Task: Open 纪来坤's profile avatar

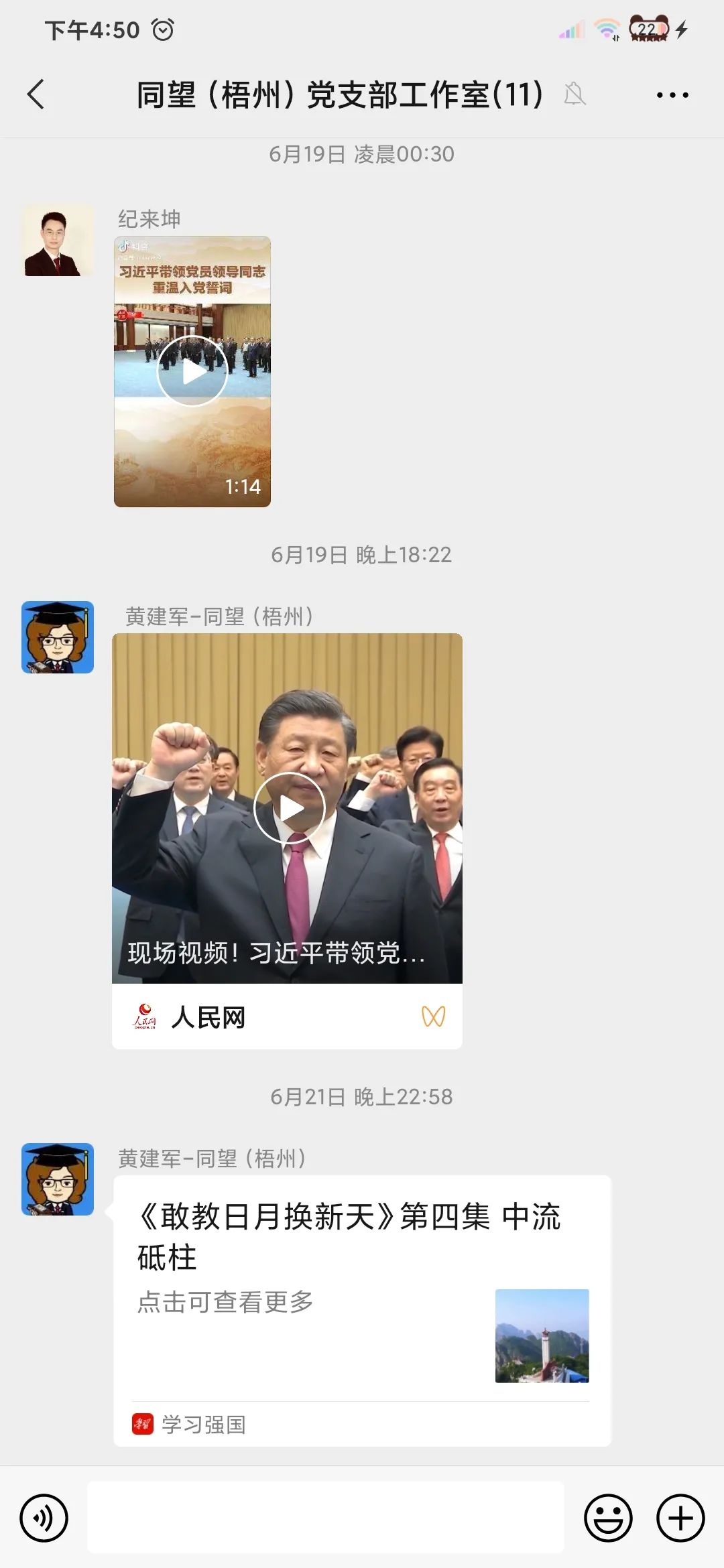Action: [58, 241]
